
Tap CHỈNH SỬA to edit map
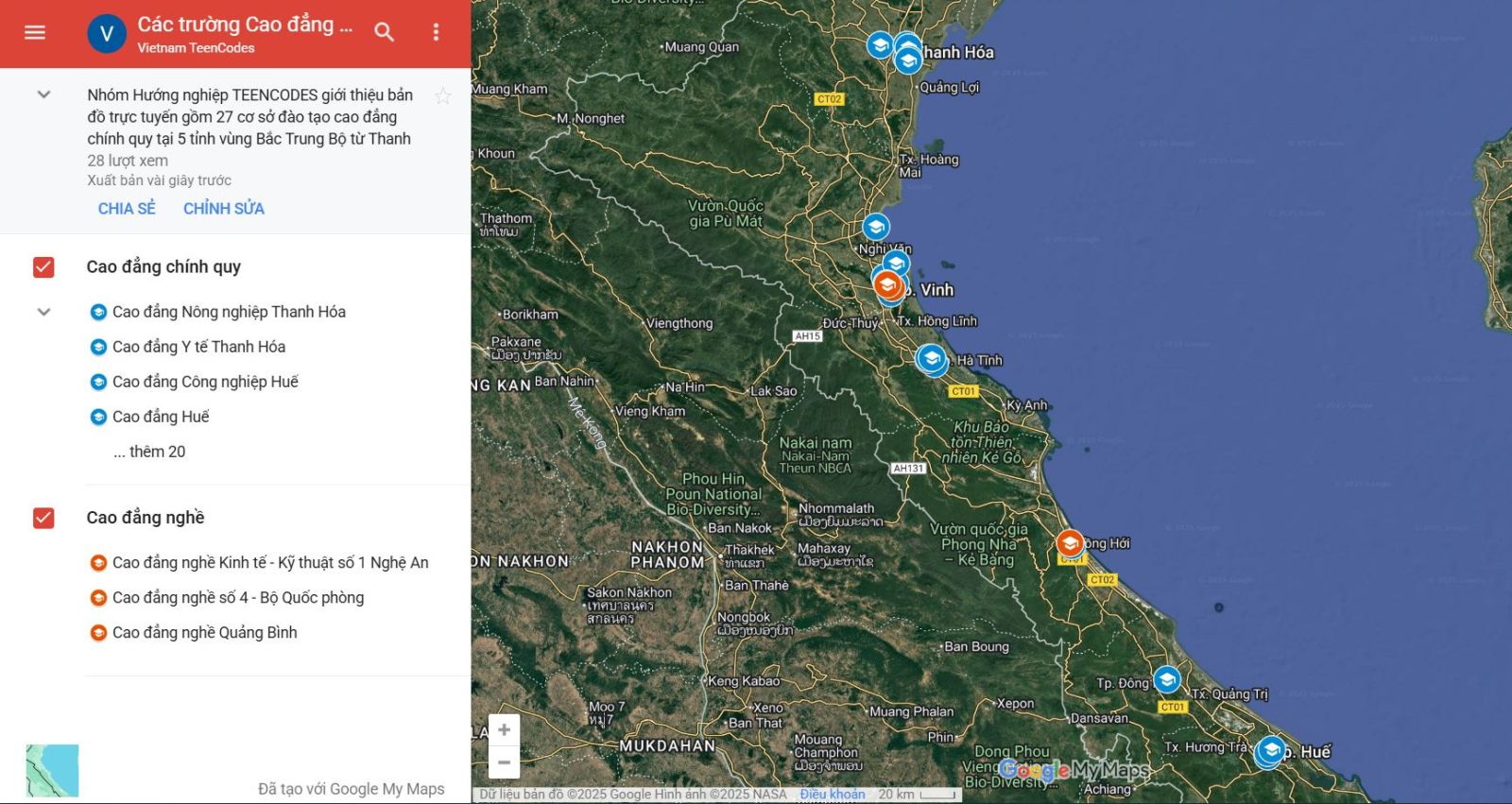224,209
